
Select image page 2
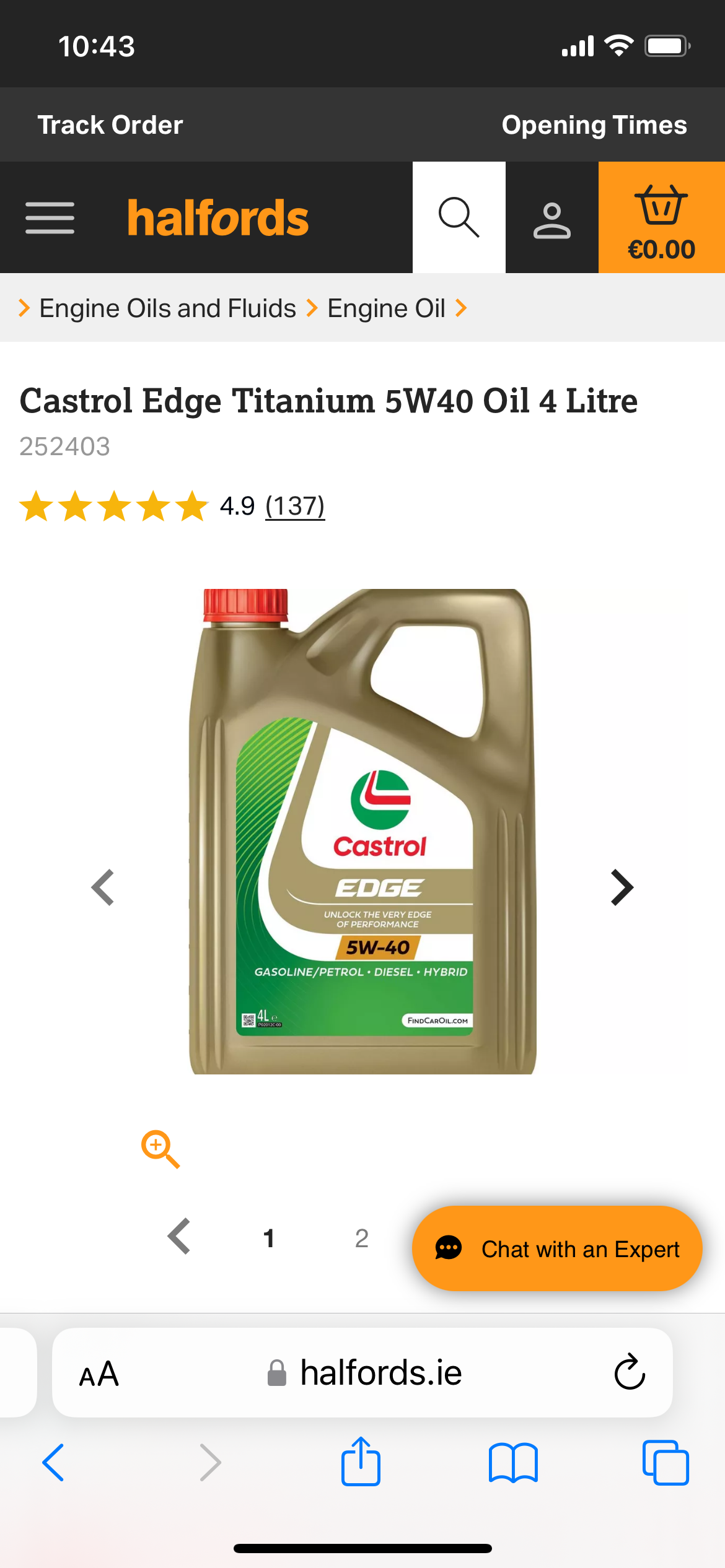point(362,1239)
